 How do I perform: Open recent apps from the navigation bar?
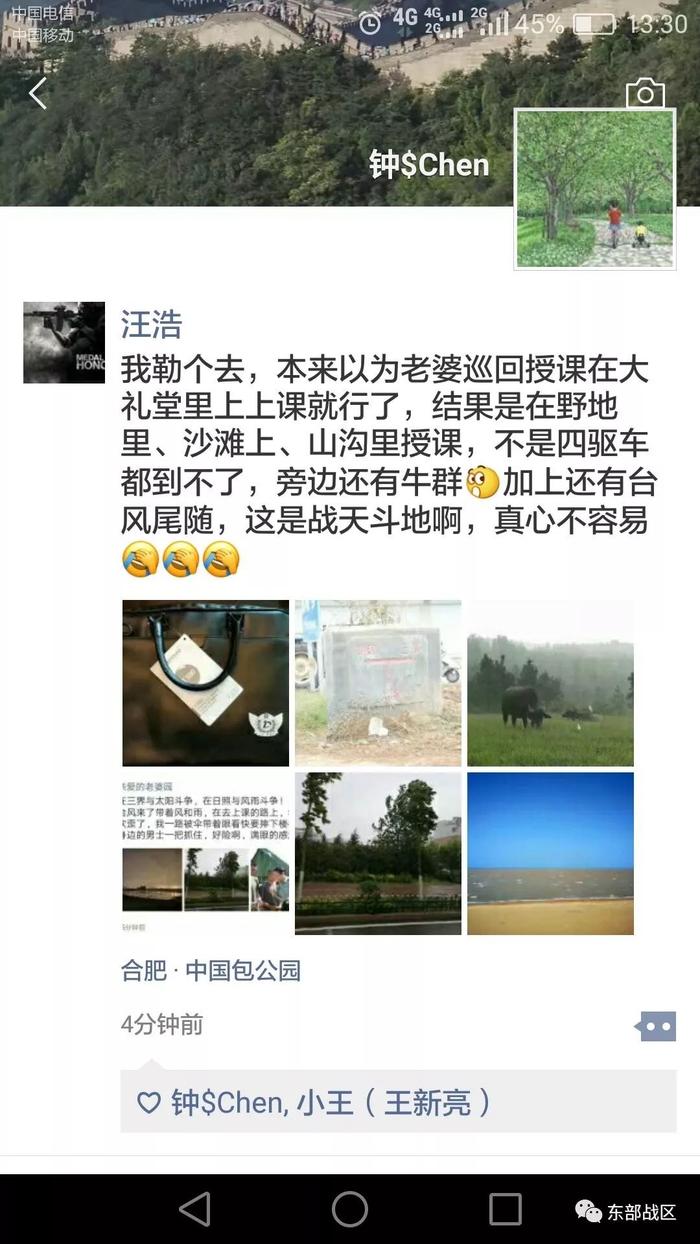[505, 1208]
